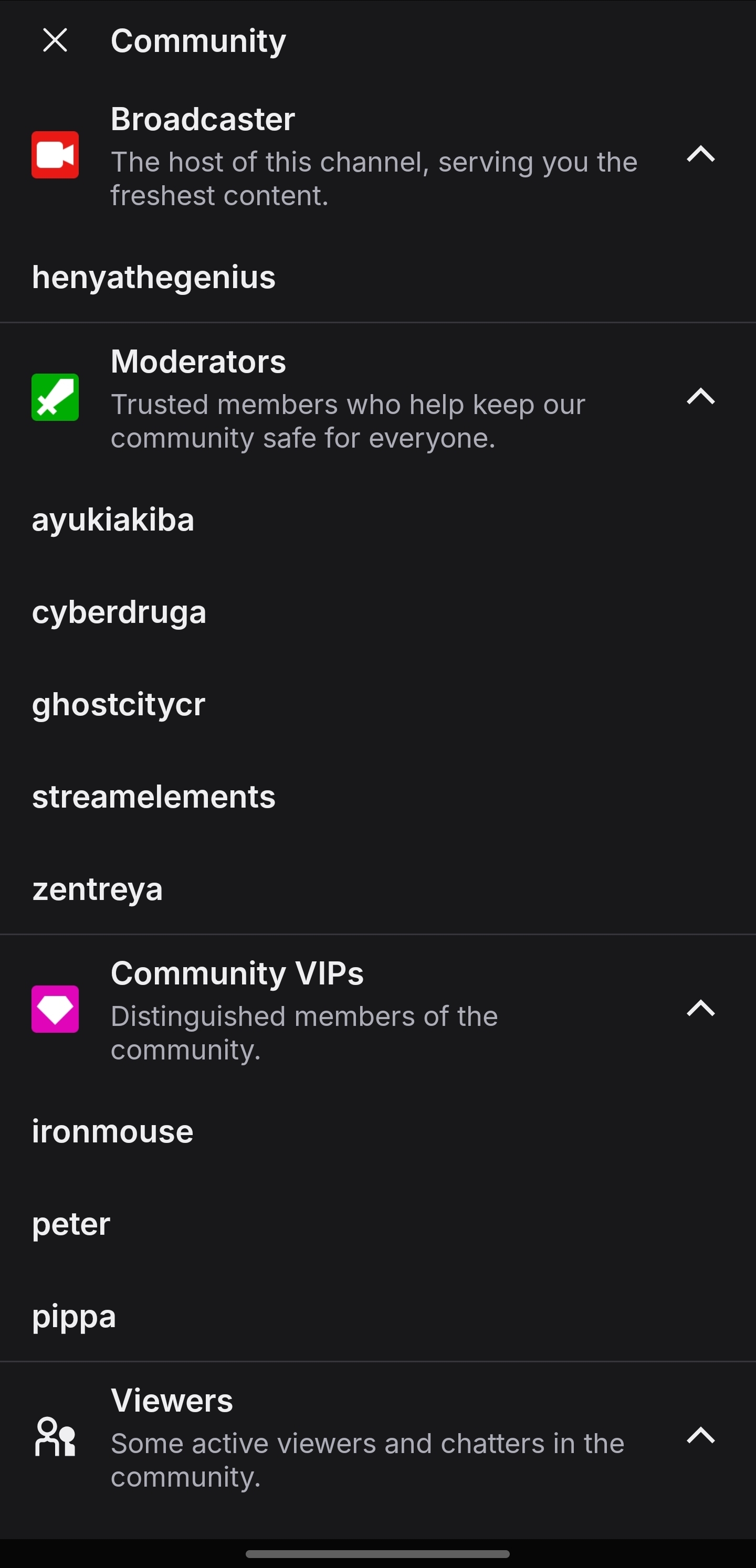The image size is (756, 1568).
Task: Collapse the Viewers section
Action: [700, 1435]
